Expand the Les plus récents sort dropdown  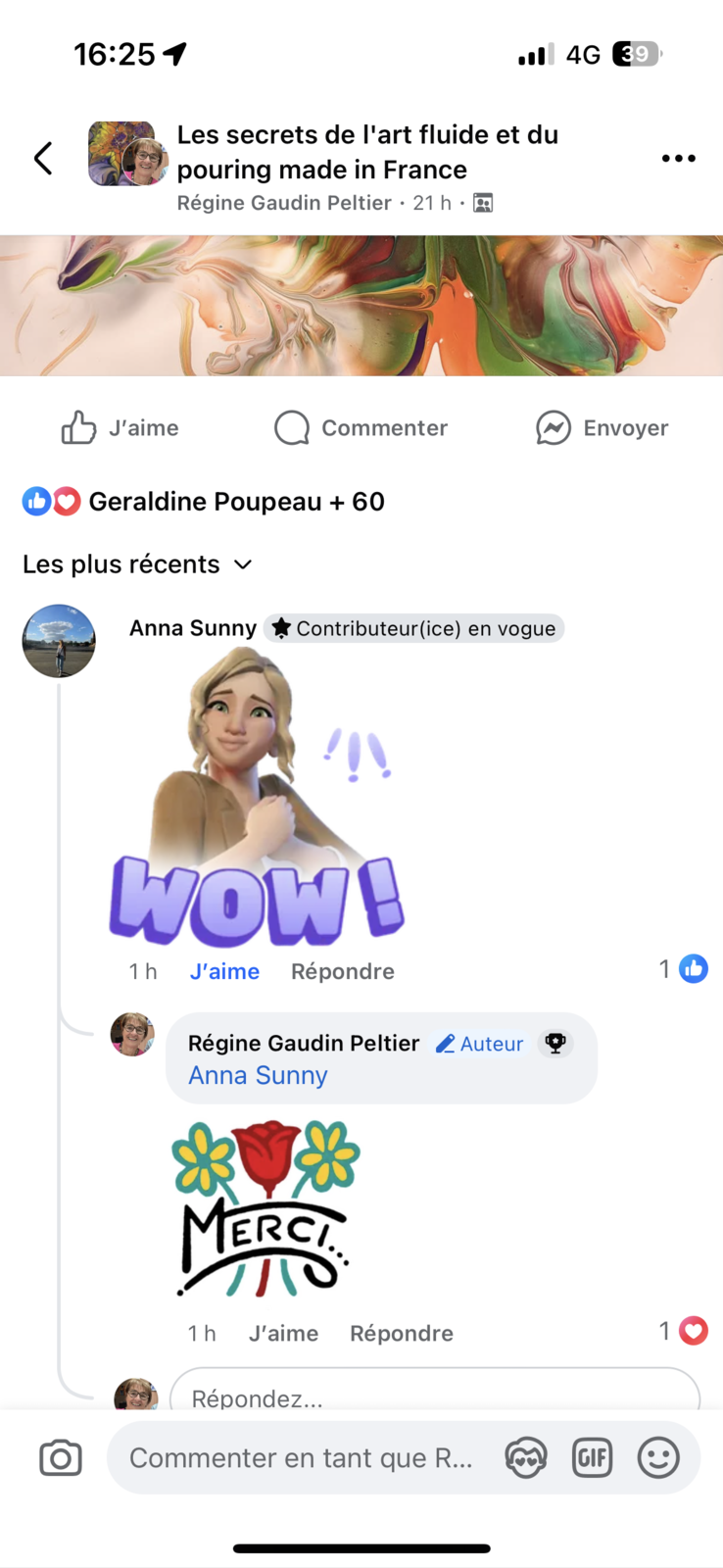point(137,564)
